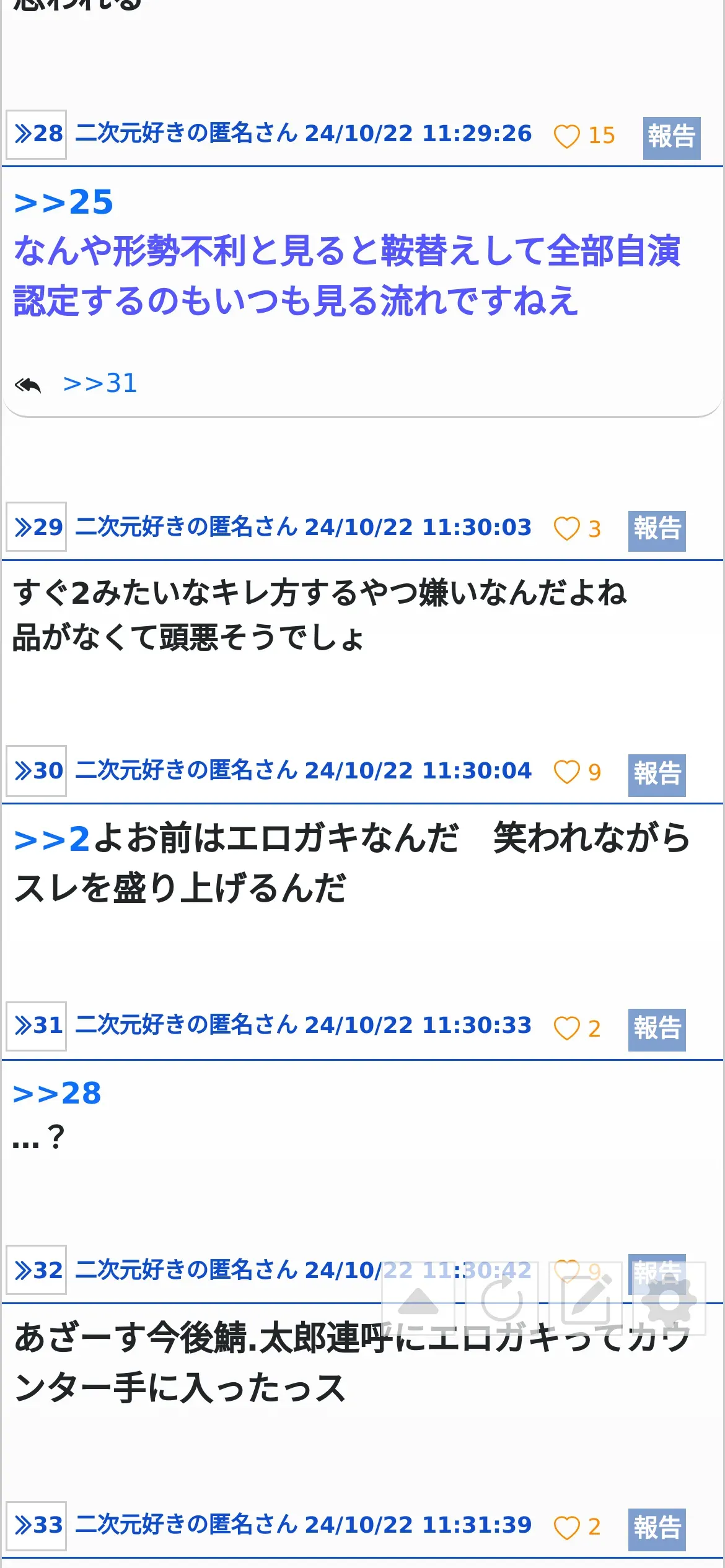This screenshot has height=1568, width=725.
Task: Tap the >>29 post number link
Action: point(37,527)
